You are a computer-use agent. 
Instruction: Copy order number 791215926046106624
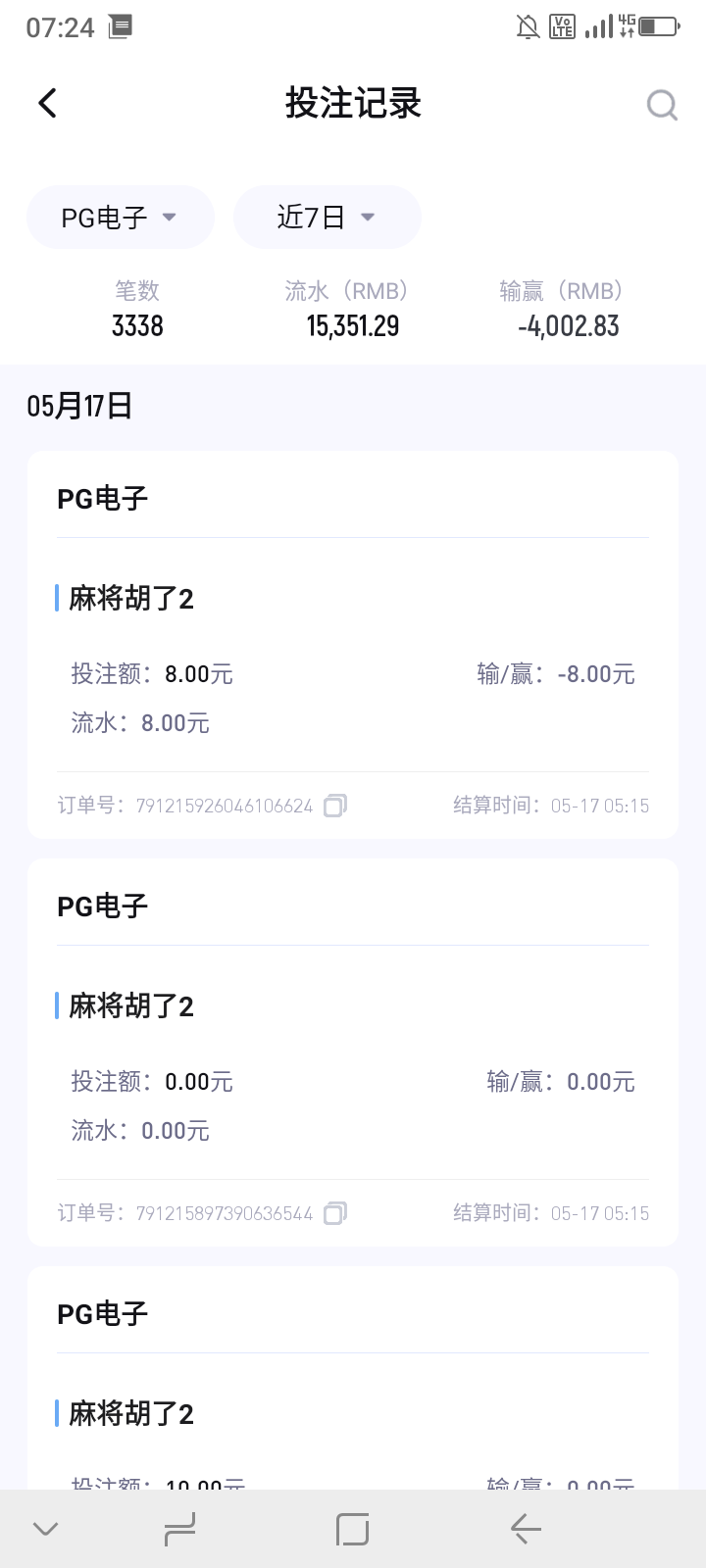point(335,806)
